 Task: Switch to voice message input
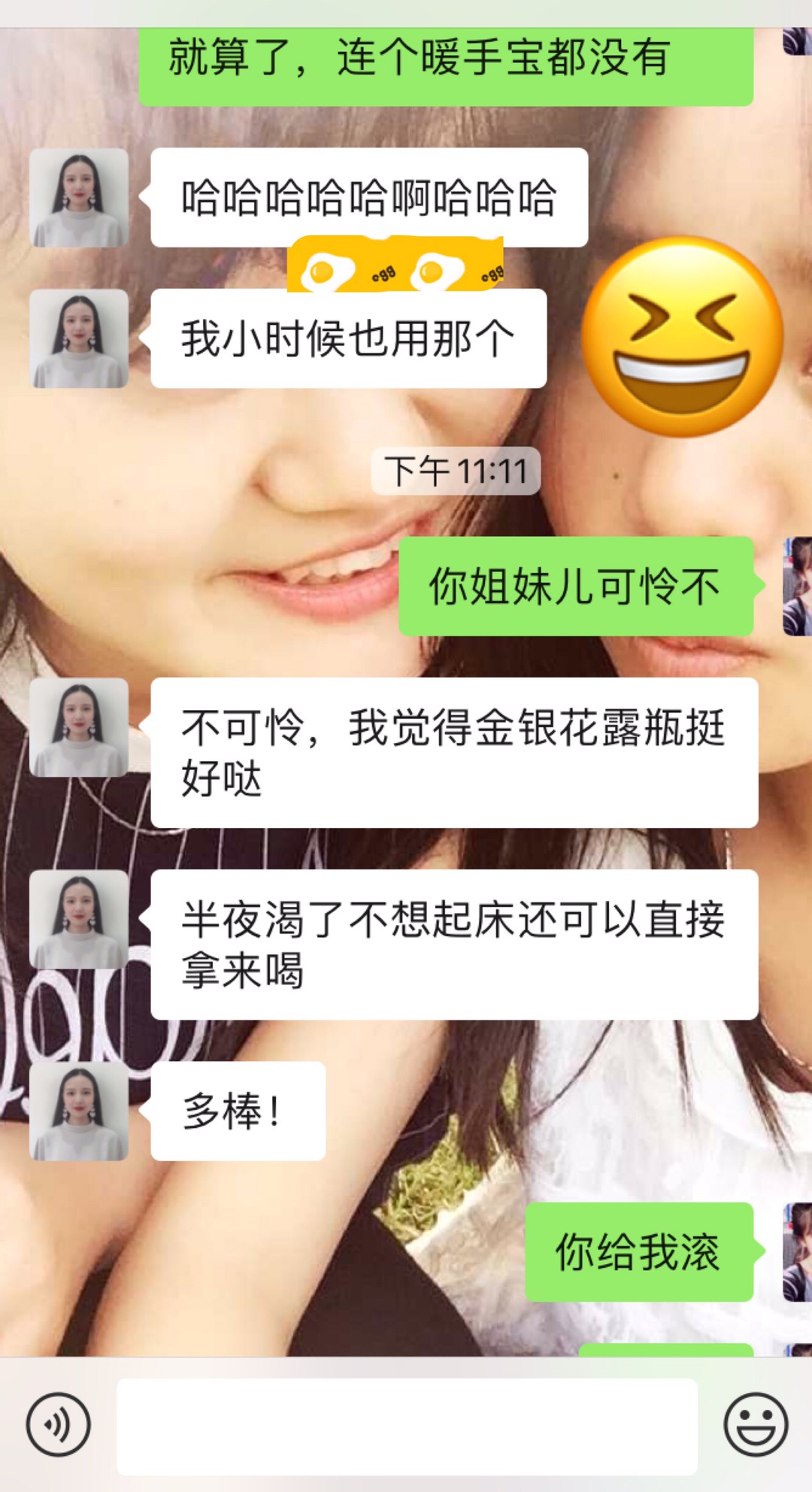point(59,1424)
